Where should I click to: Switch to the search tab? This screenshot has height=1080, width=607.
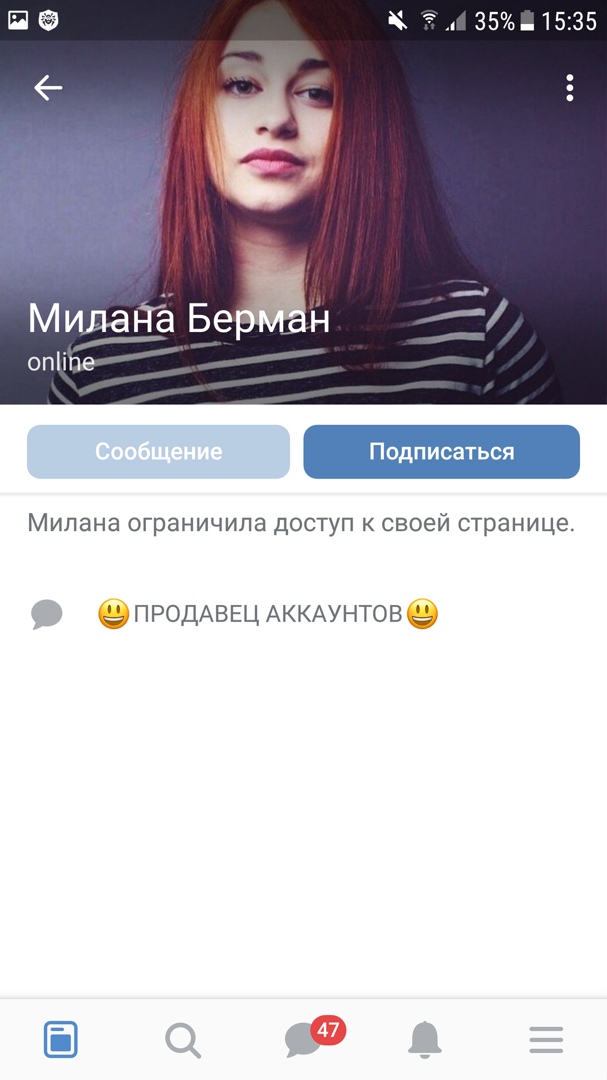point(182,1040)
